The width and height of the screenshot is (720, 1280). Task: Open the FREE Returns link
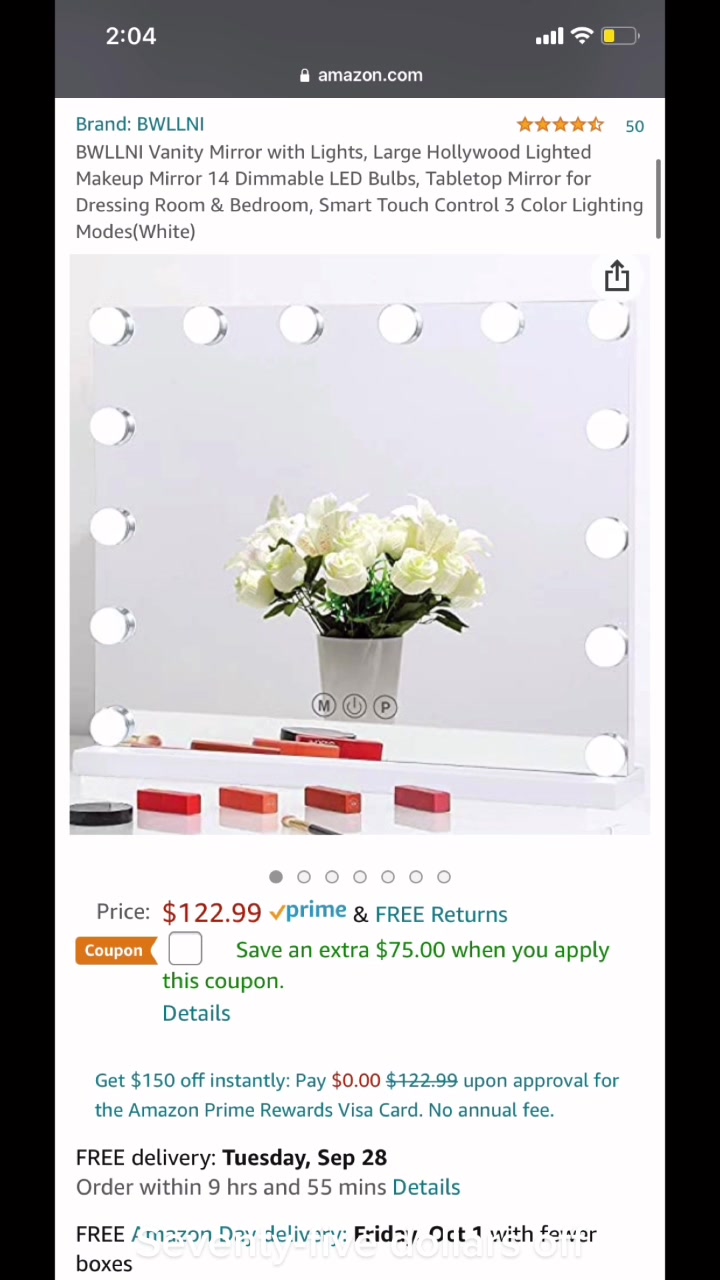pyautogui.click(x=441, y=914)
